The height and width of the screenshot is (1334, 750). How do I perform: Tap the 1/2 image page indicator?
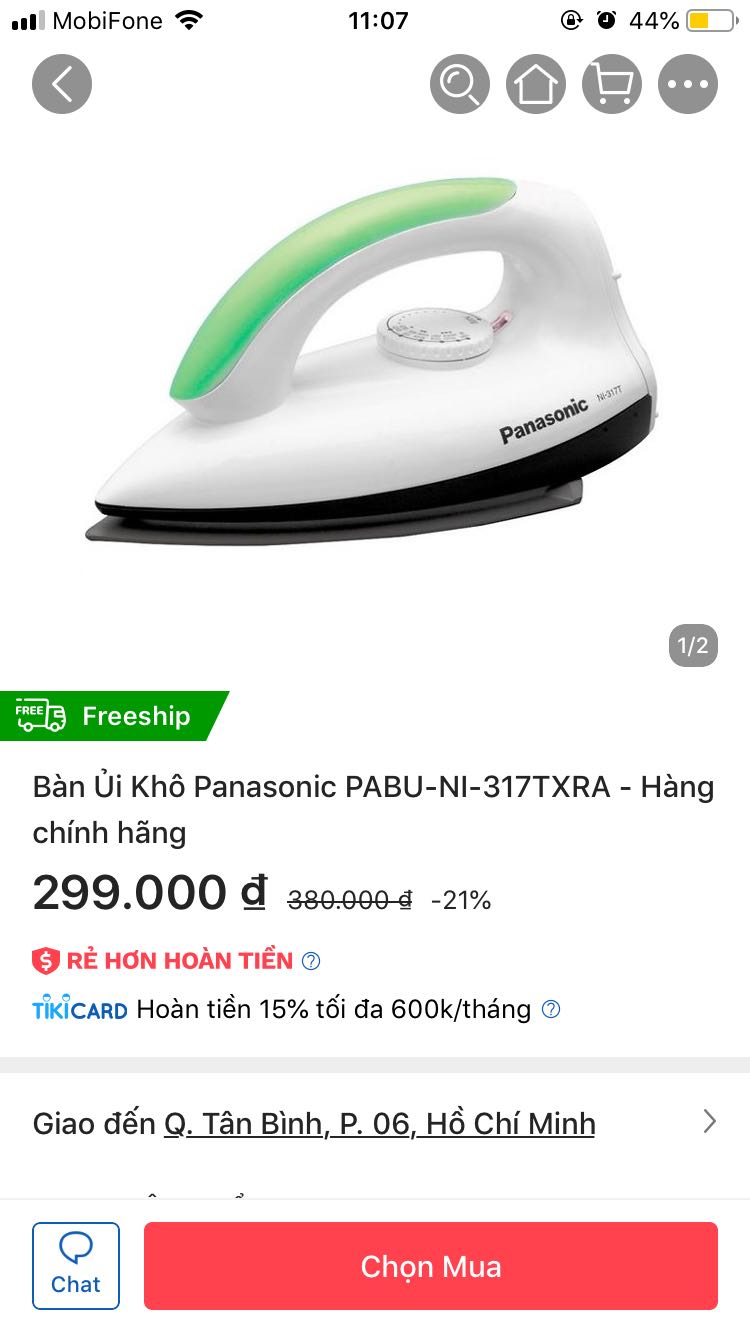(x=693, y=646)
